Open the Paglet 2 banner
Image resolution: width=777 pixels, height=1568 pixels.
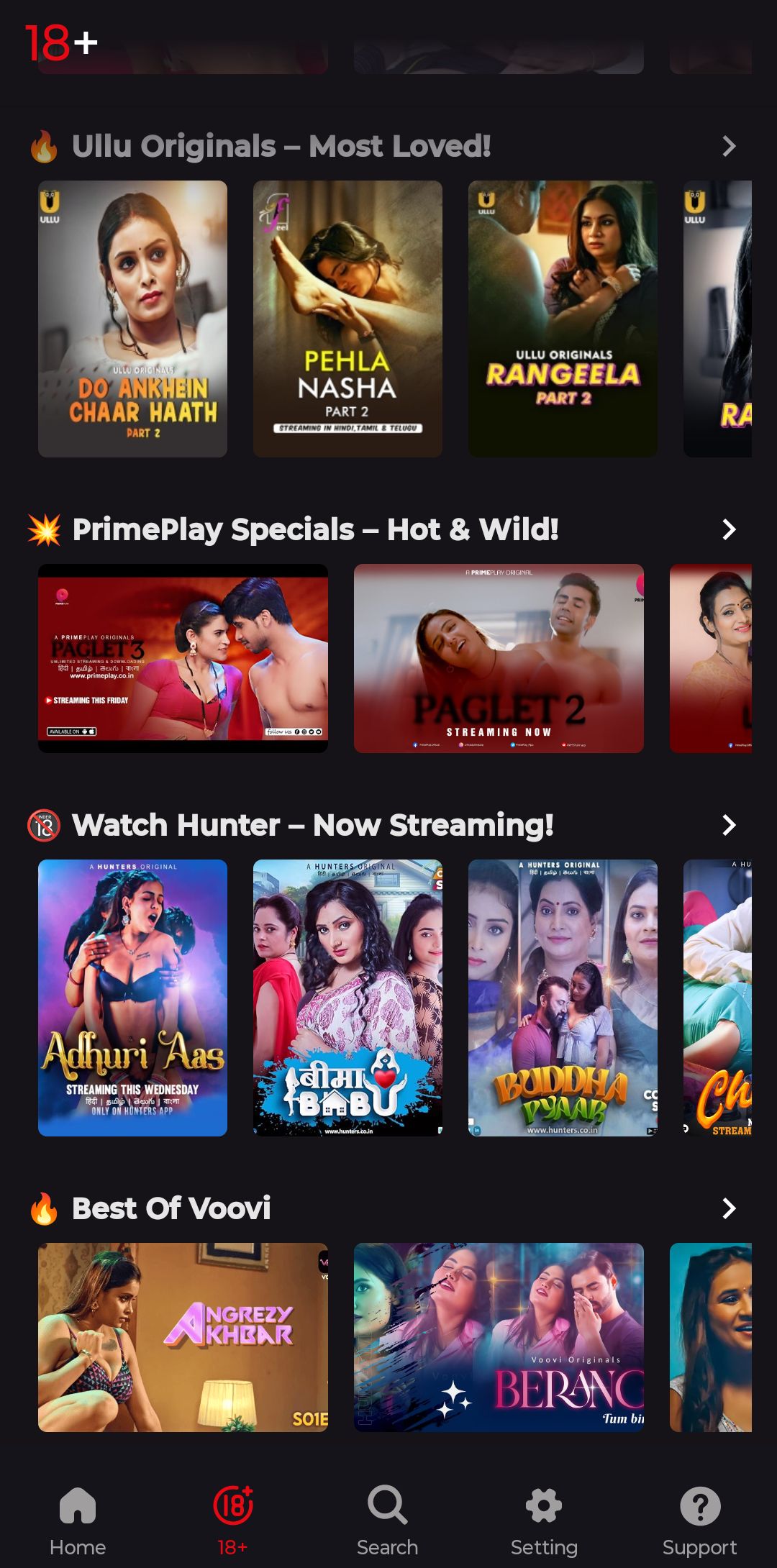point(499,658)
